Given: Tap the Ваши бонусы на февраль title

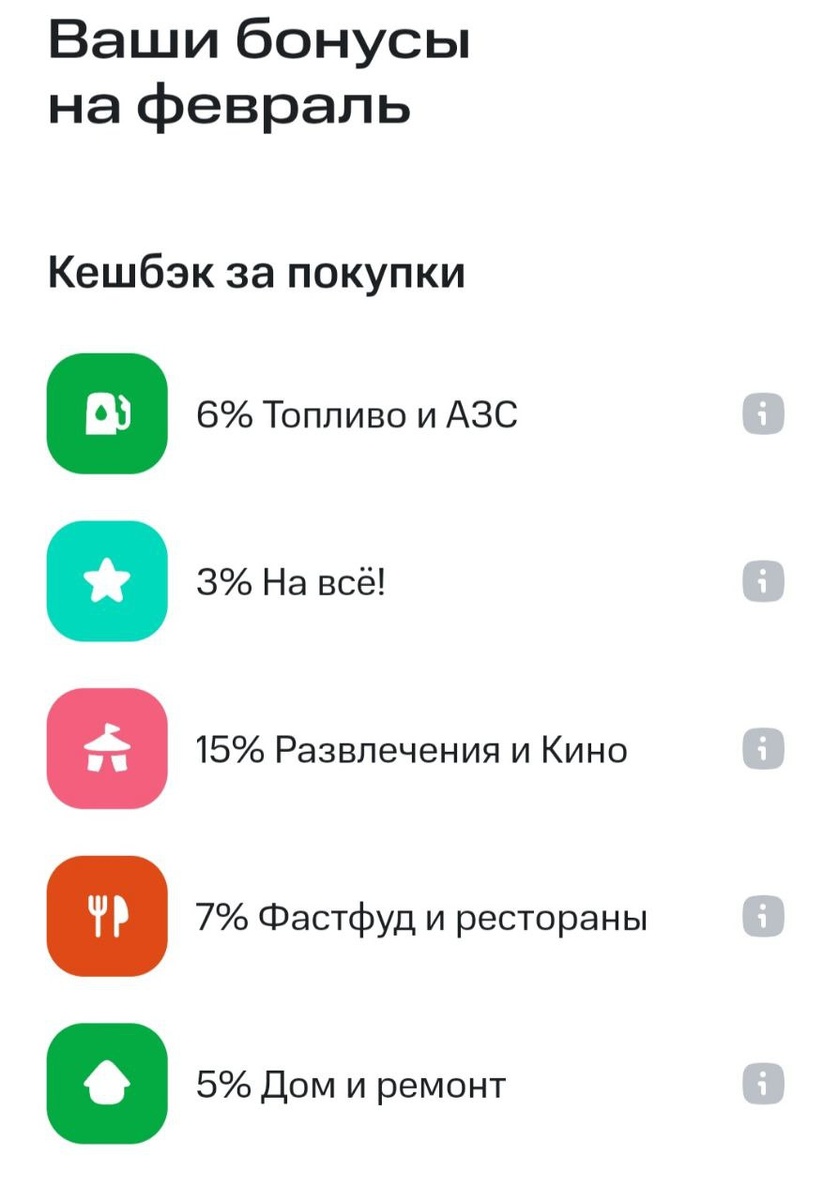Looking at the screenshot, I should tap(260, 72).
